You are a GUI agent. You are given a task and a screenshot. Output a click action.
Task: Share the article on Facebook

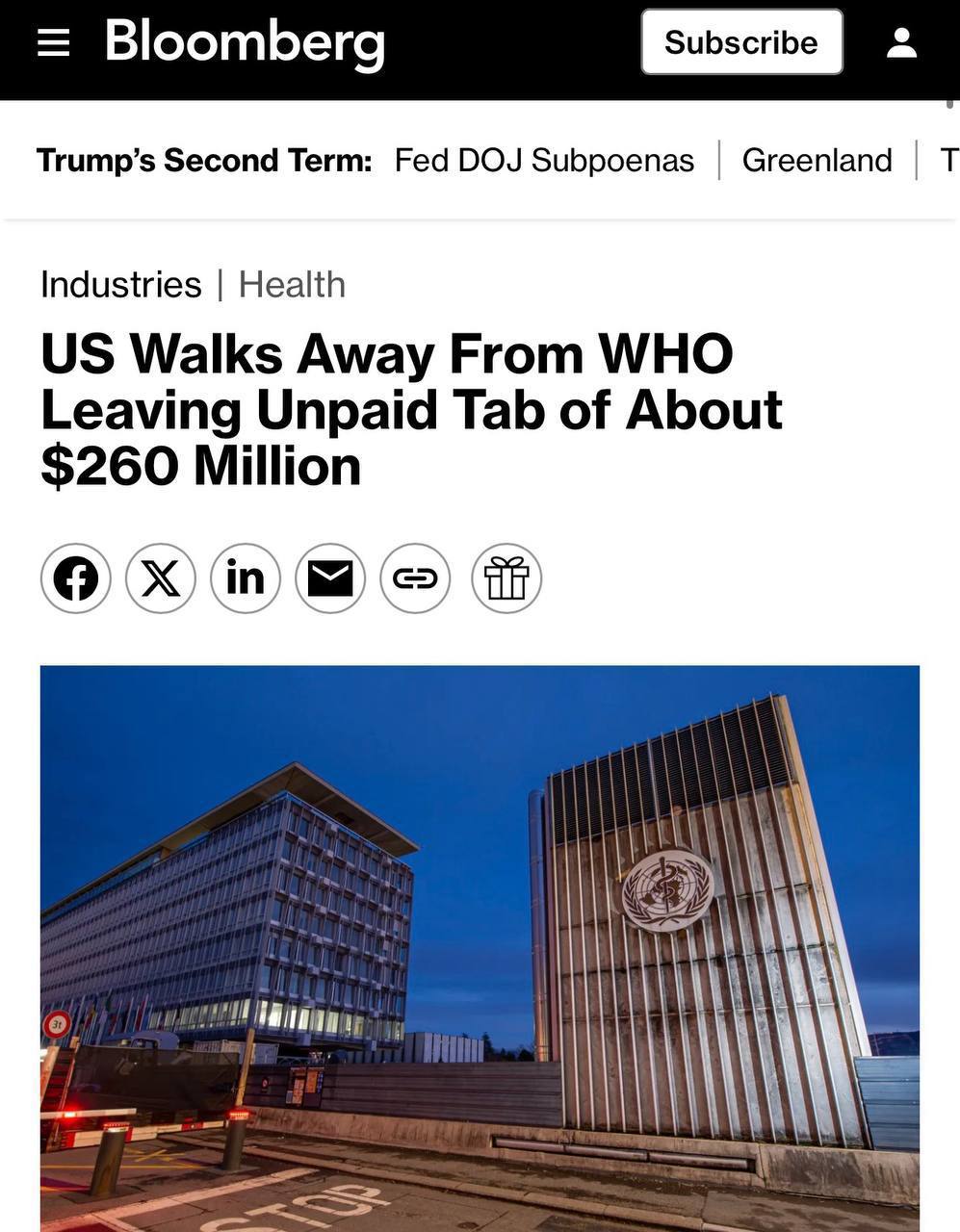click(x=76, y=578)
